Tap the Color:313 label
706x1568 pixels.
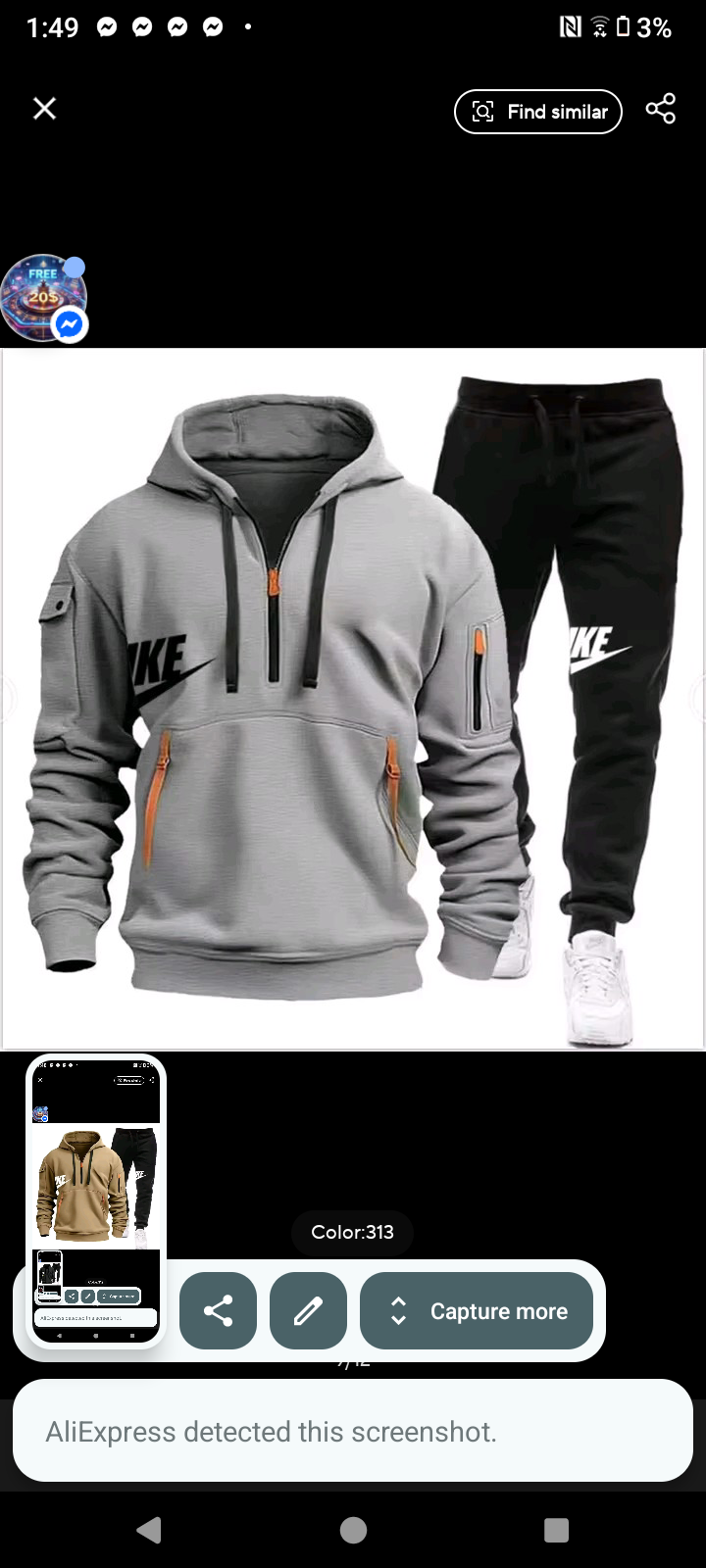click(352, 1233)
